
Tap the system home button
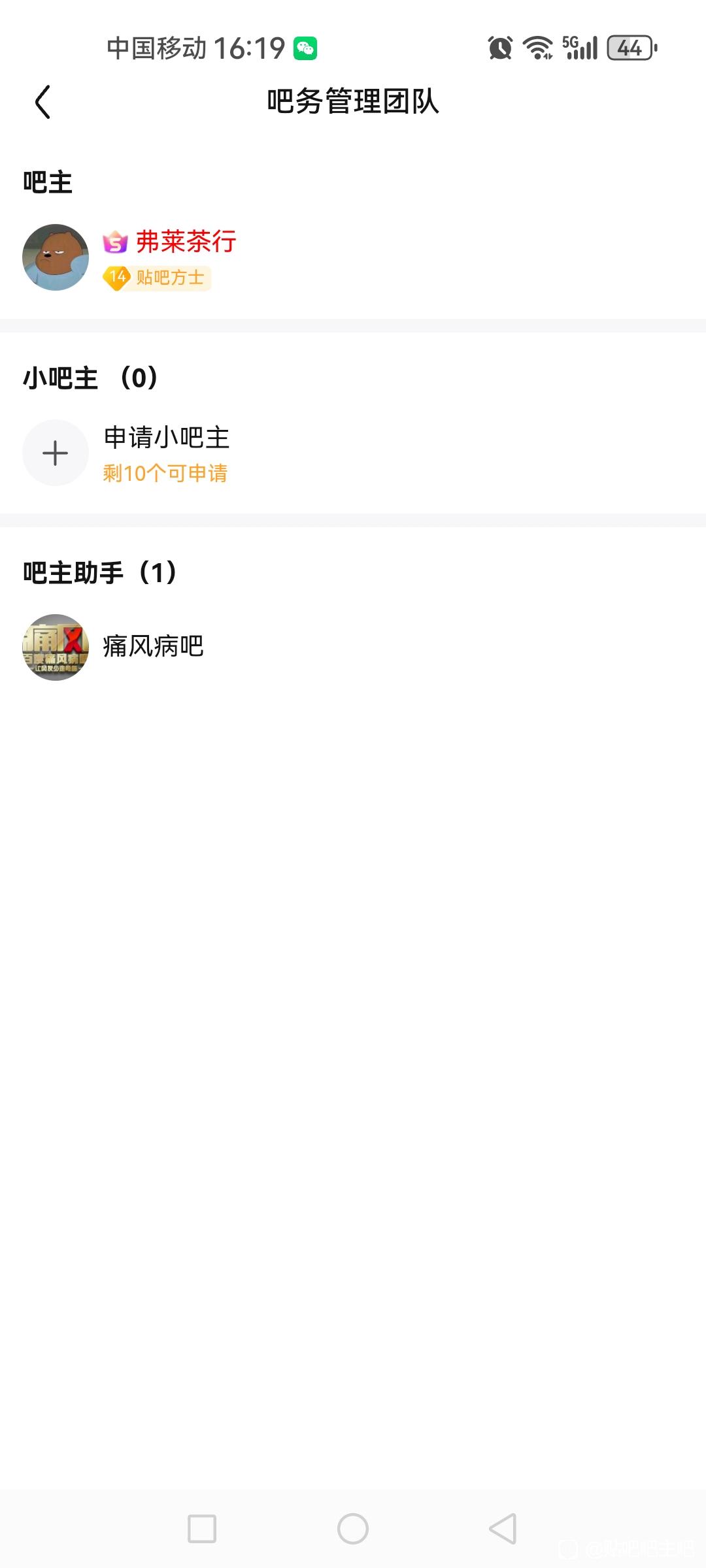click(353, 1529)
